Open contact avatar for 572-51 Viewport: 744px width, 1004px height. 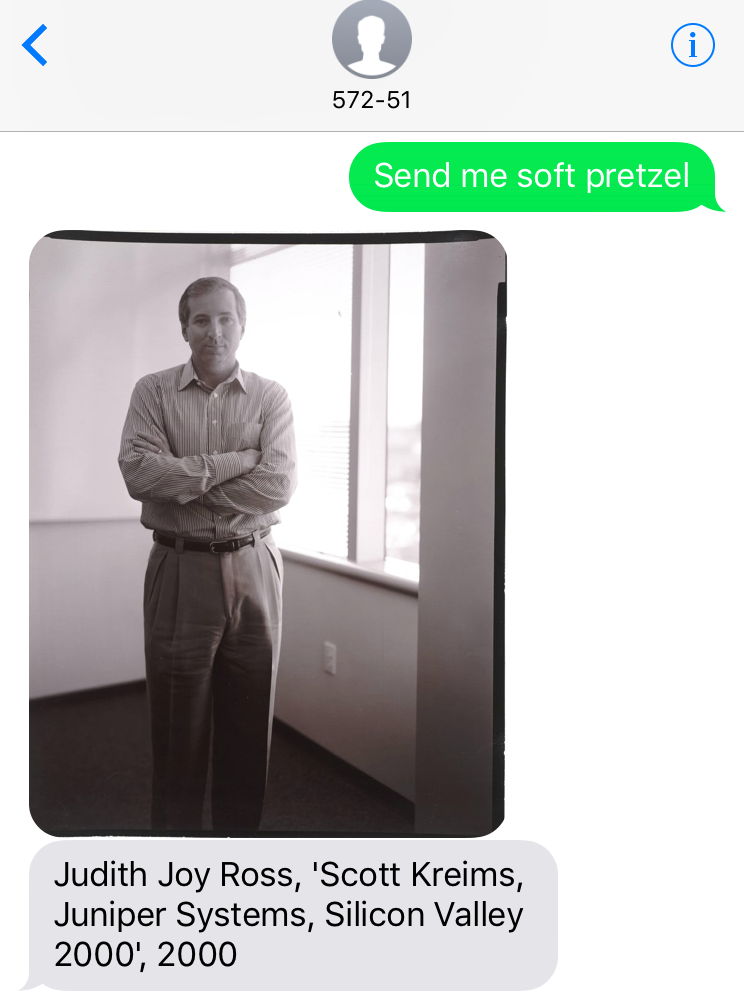(371, 40)
